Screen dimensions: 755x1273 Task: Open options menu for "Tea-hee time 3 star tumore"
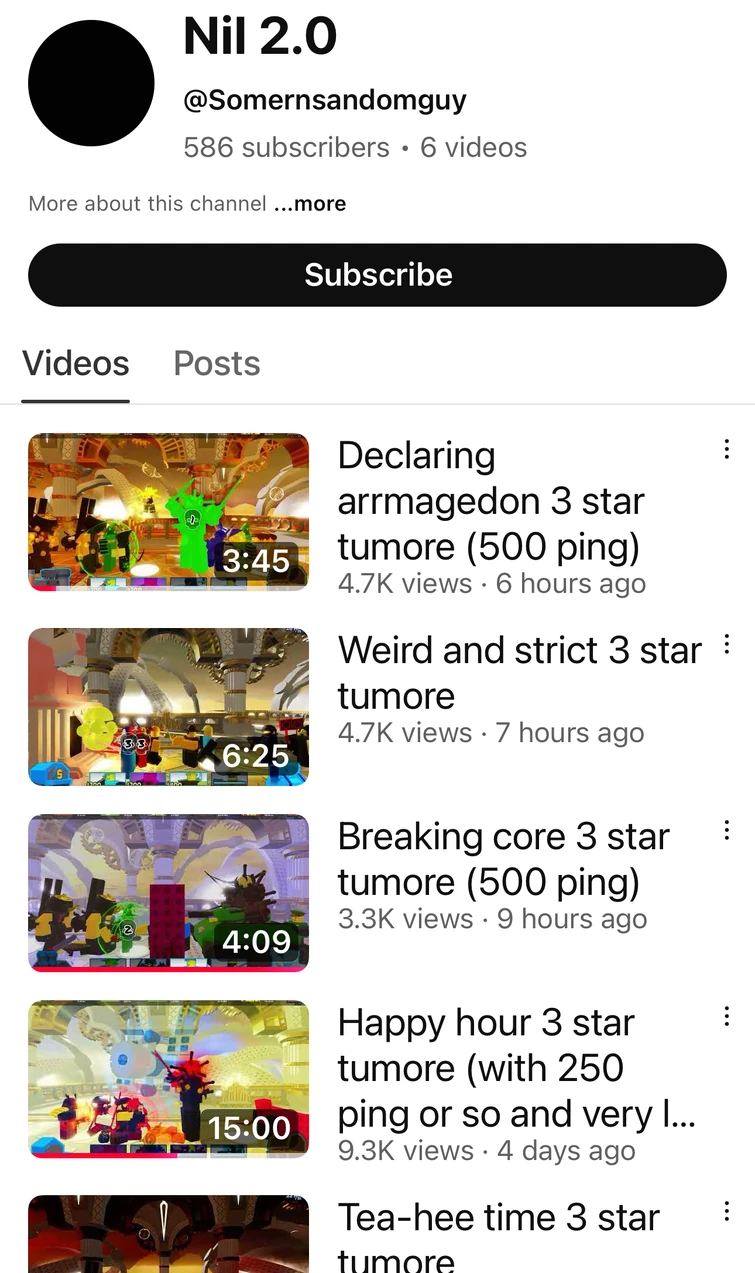pyautogui.click(x=726, y=1211)
